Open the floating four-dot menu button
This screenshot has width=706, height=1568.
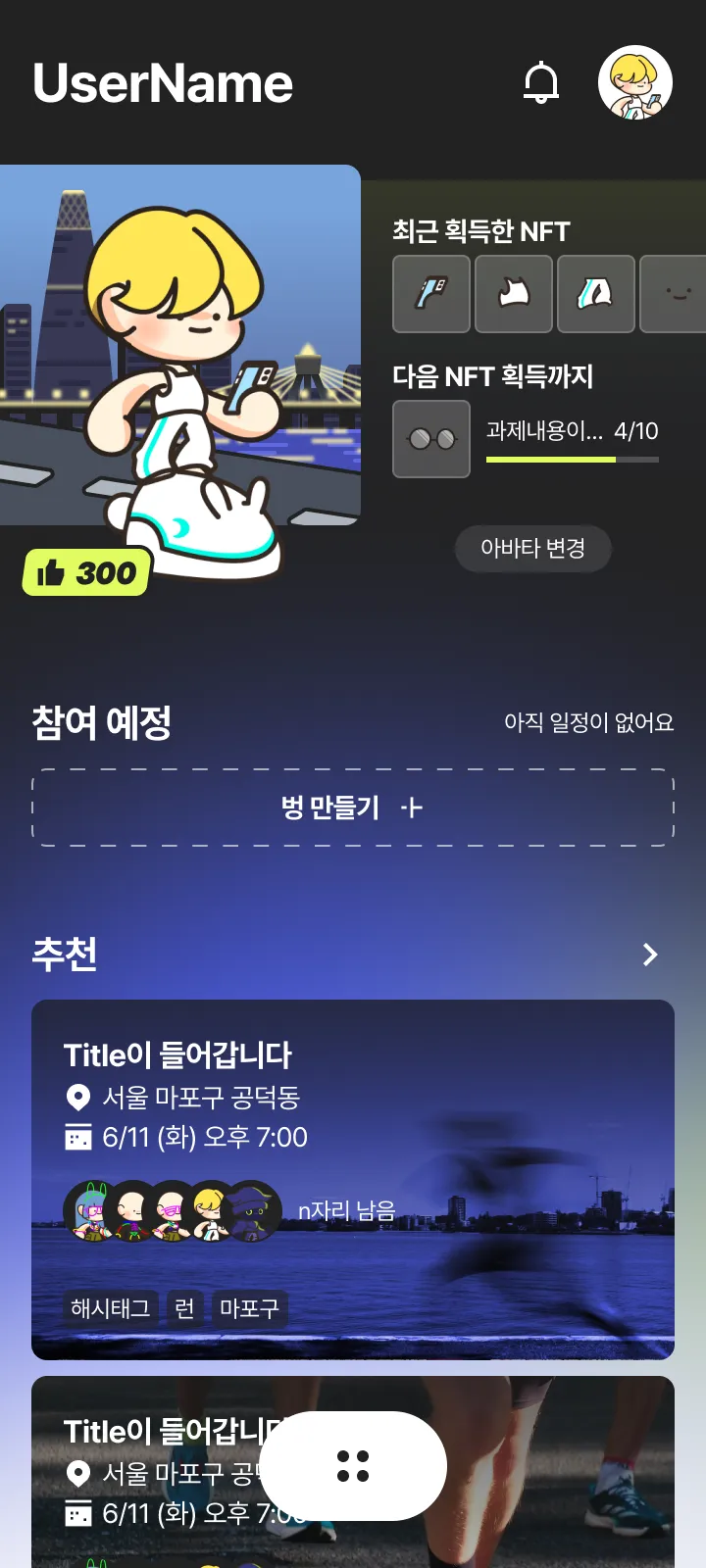pos(353,1466)
